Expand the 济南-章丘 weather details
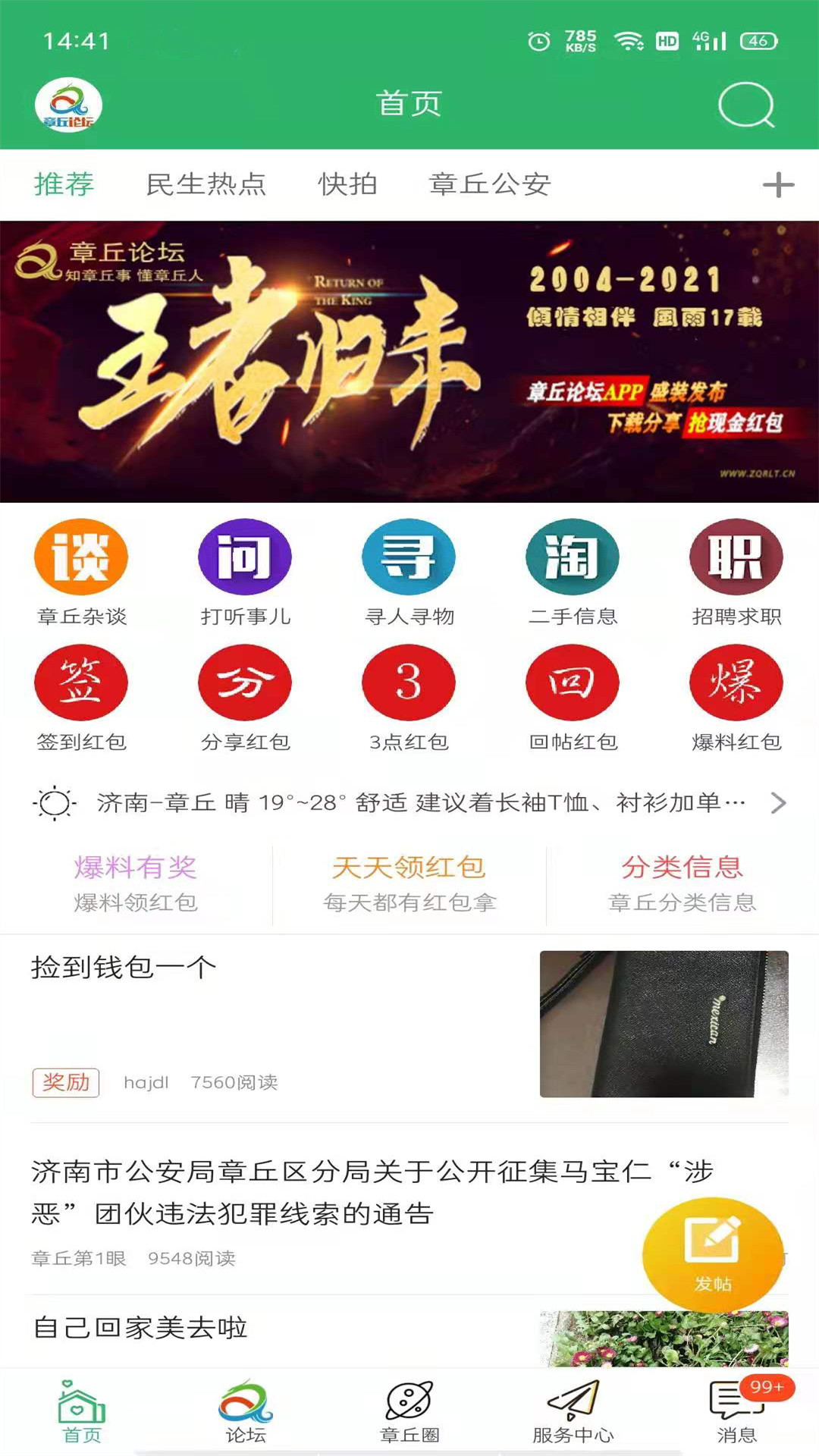 (409, 802)
